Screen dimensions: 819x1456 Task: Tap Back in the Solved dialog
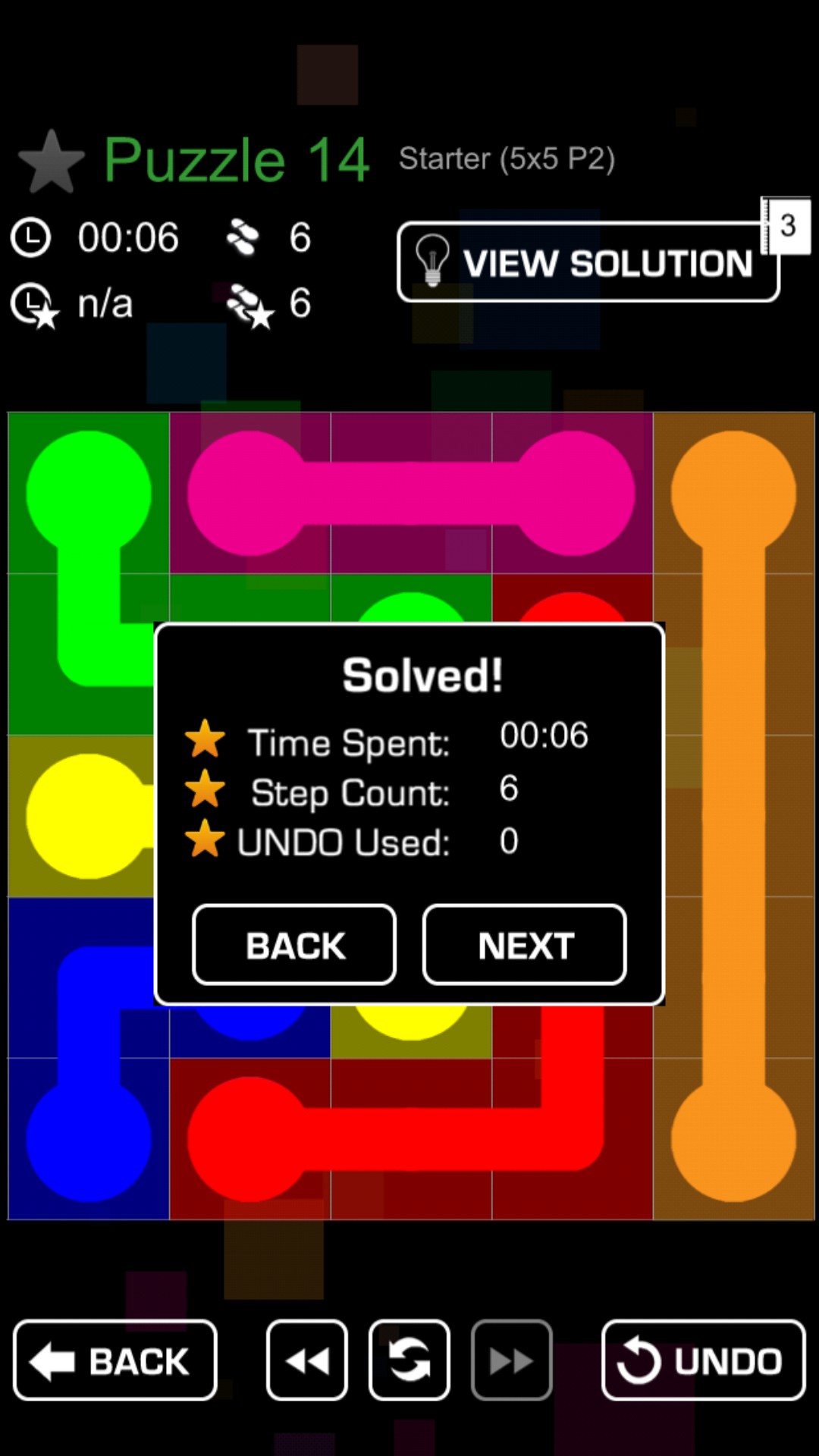click(294, 945)
